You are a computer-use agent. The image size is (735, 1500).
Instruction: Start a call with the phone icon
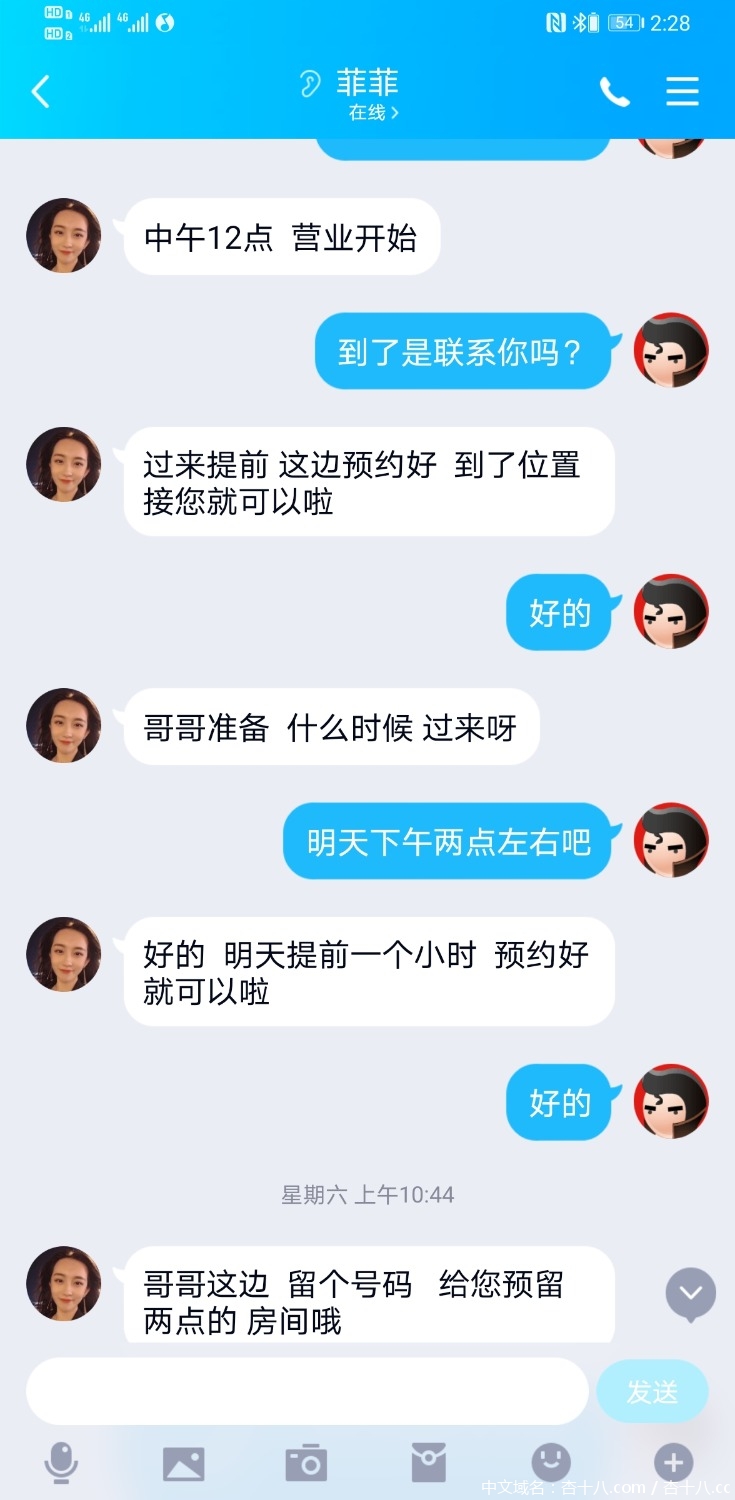point(615,91)
